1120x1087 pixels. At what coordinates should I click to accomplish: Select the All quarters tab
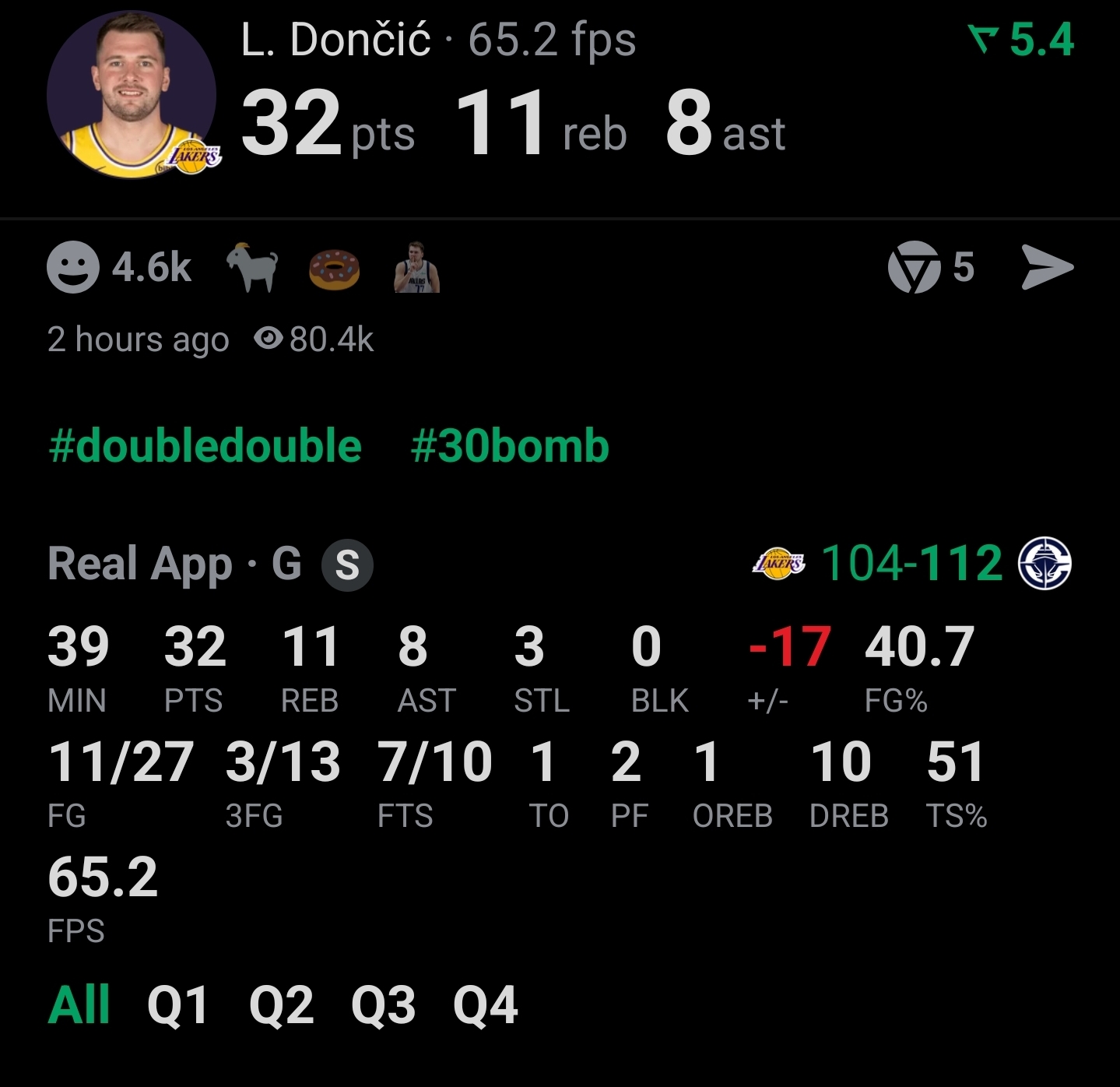pyautogui.click(x=79, y=1004)
